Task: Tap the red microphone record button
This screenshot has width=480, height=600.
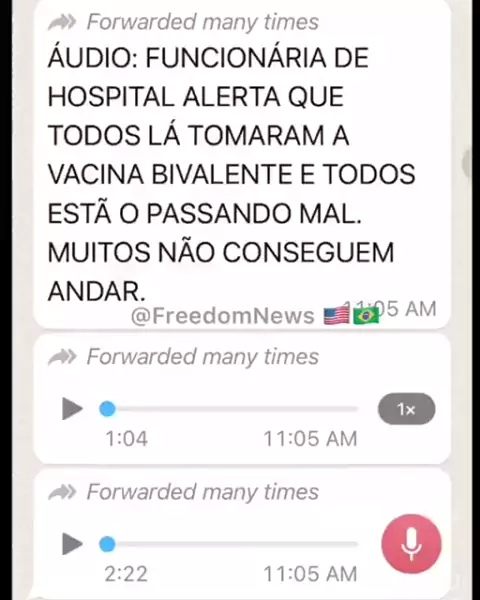Action: click(x=411, y=544)
